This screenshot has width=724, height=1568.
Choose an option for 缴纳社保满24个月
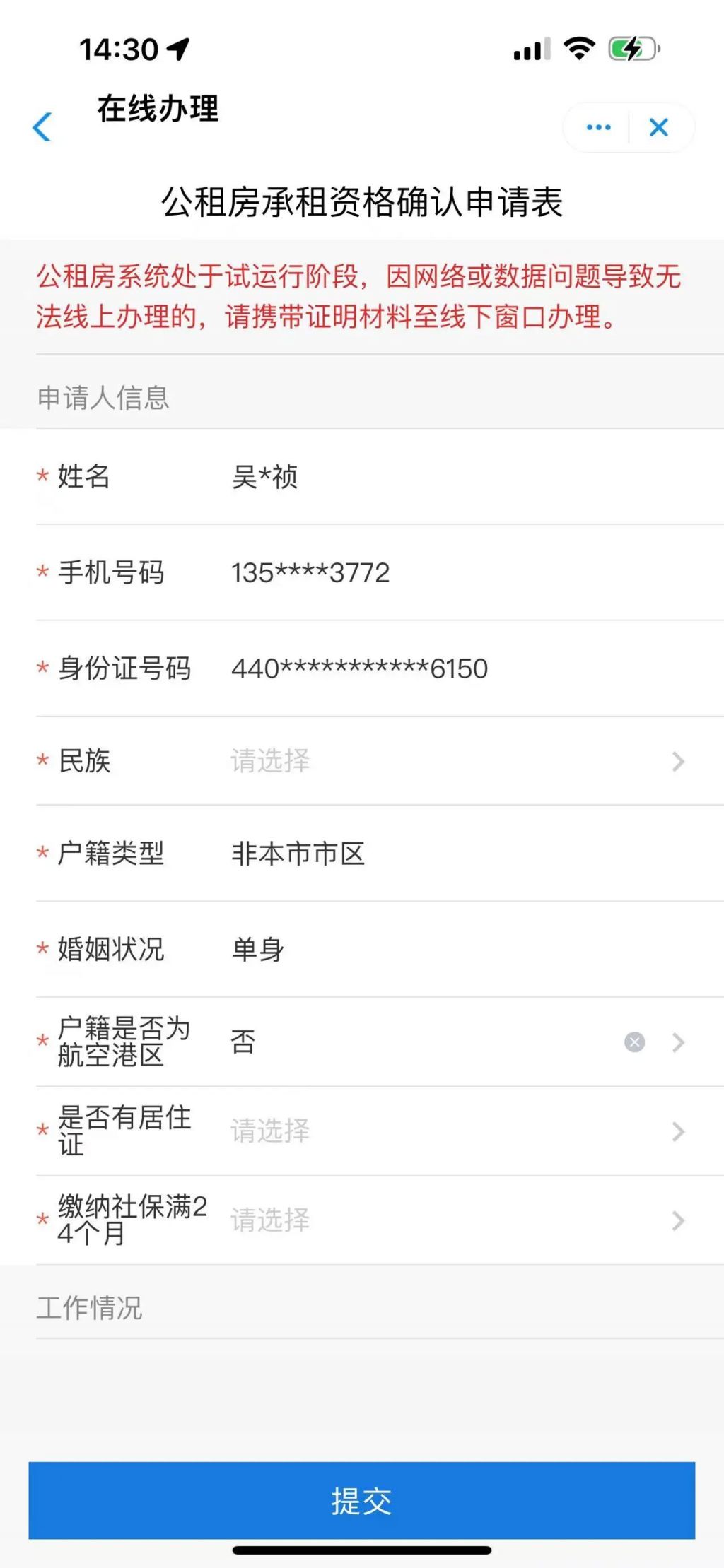click(380, 1220)
